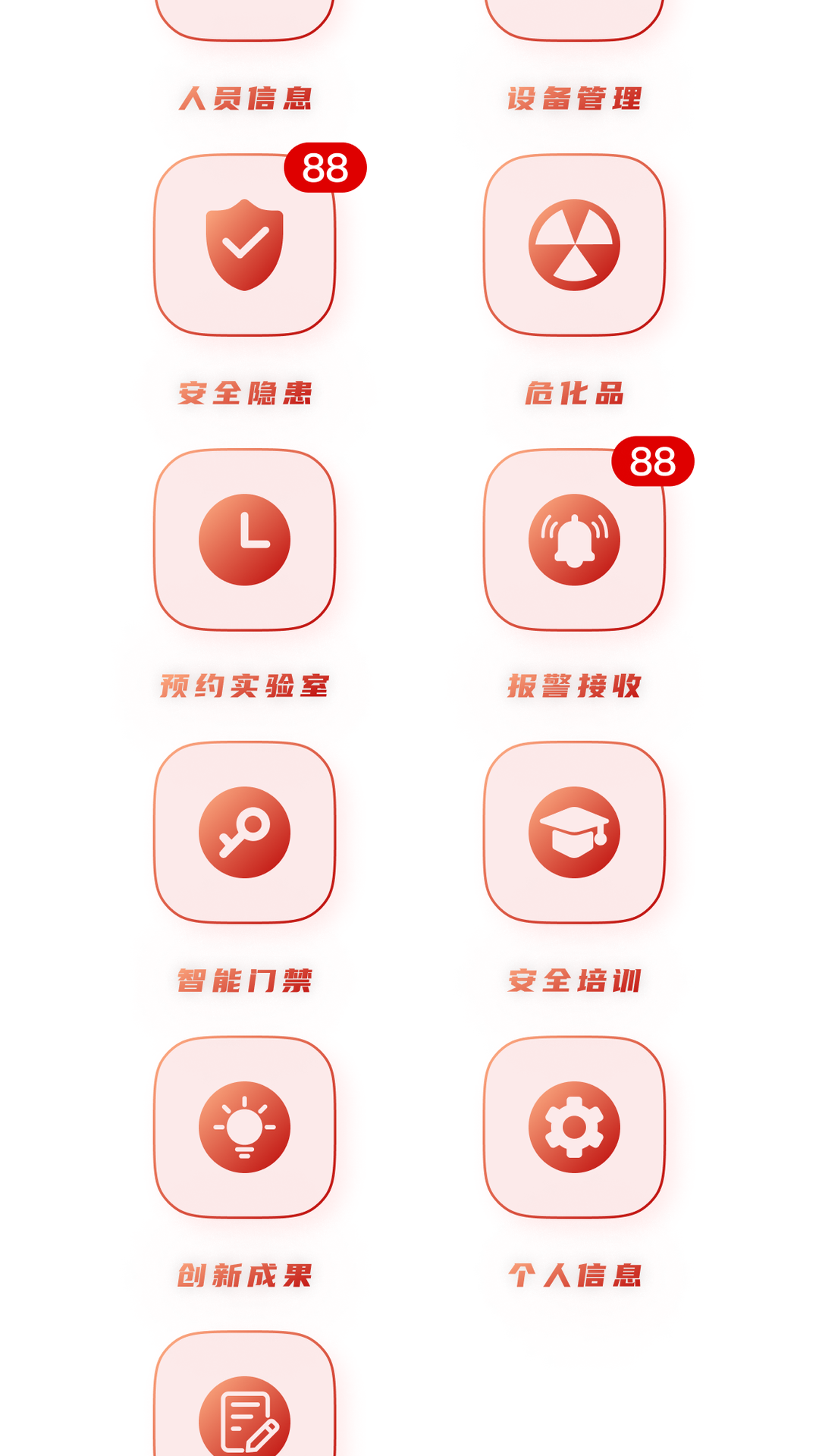Image resolution: width=819 pixels, height=1456 pixels.
Task: Tap the 危化品 text label
Action: [575, 392]
